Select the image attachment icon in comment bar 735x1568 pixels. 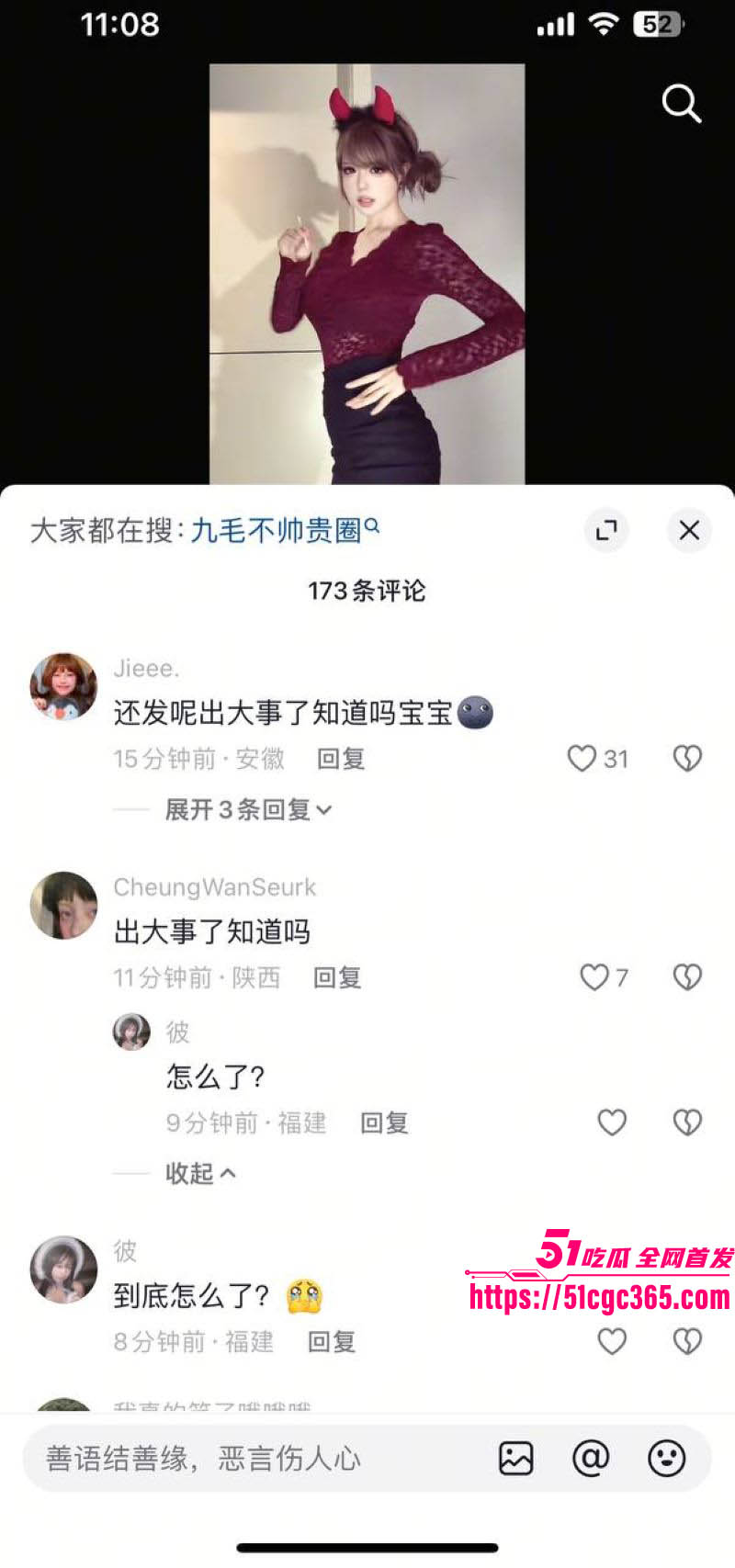tap(517, 1458)
